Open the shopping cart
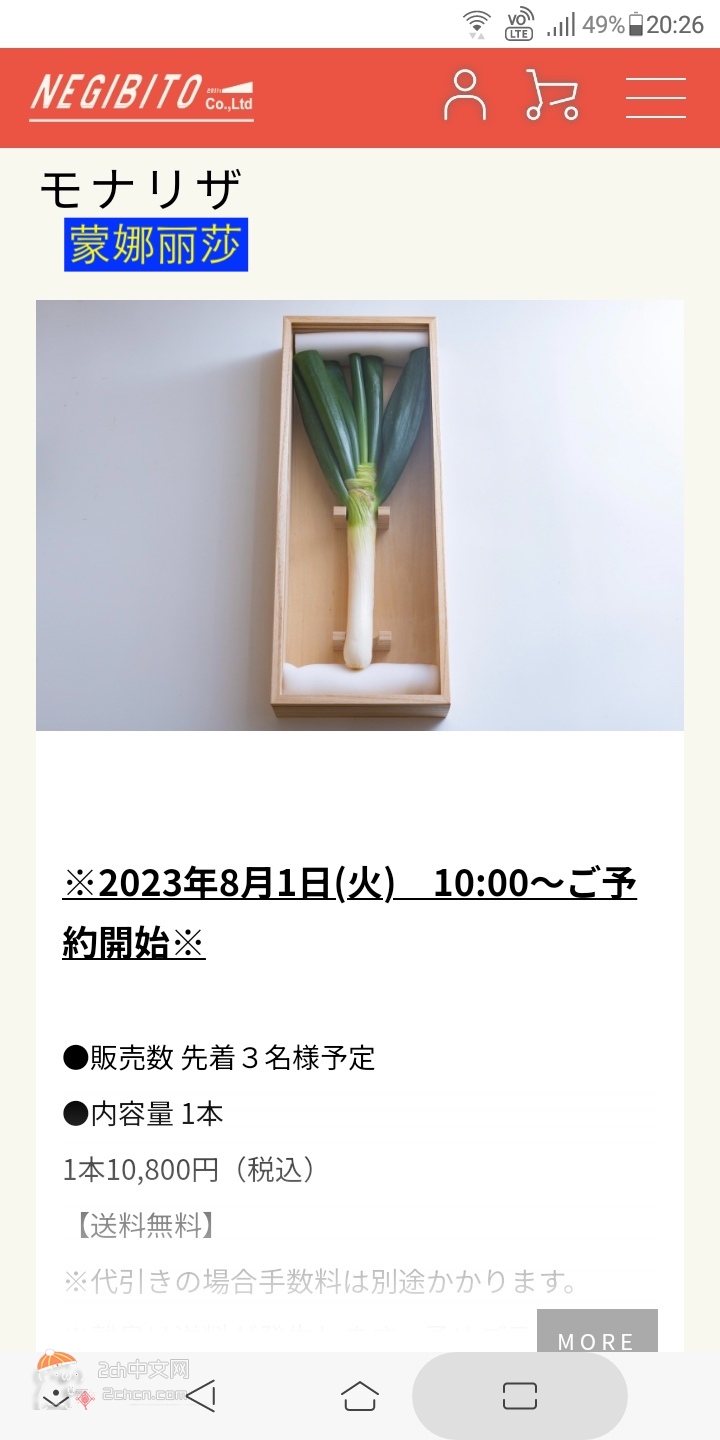Screen dimensions: 720x1440 click(553, 95)
